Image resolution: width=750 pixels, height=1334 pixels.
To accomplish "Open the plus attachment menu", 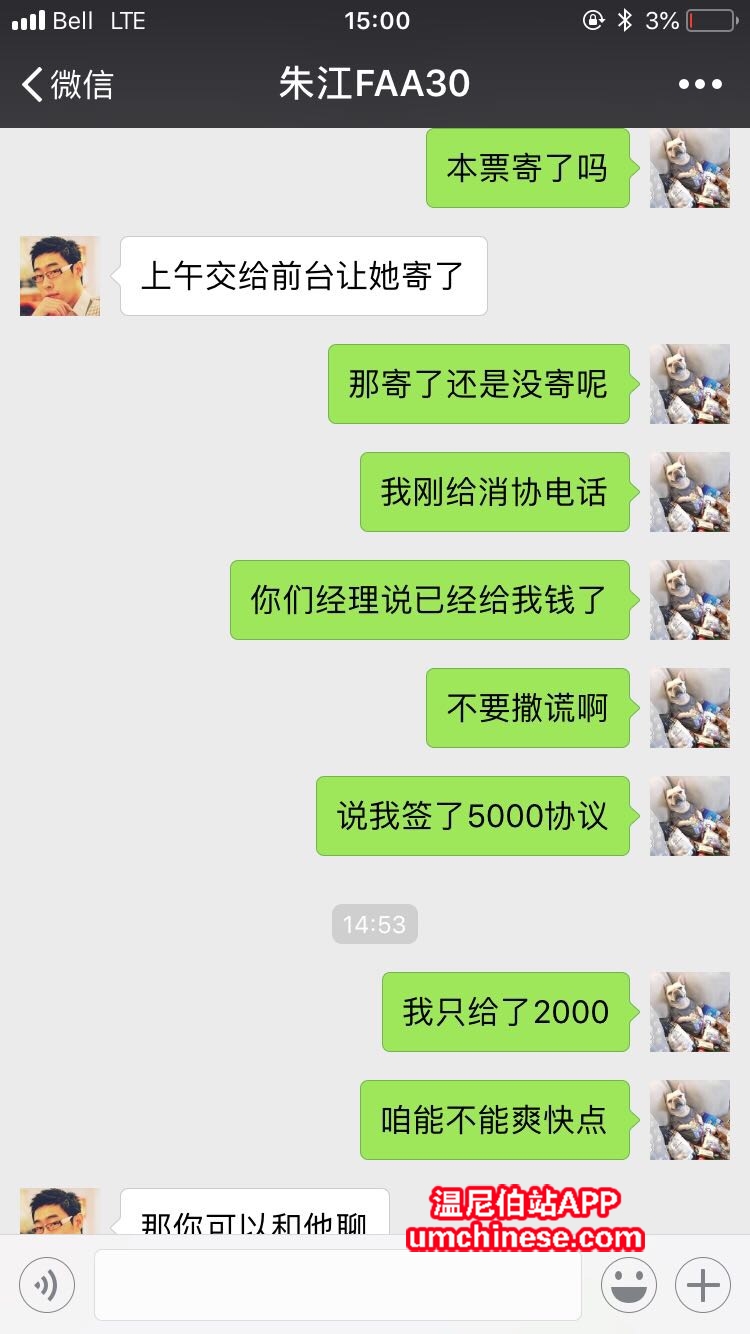I will tap(703, 1285).
